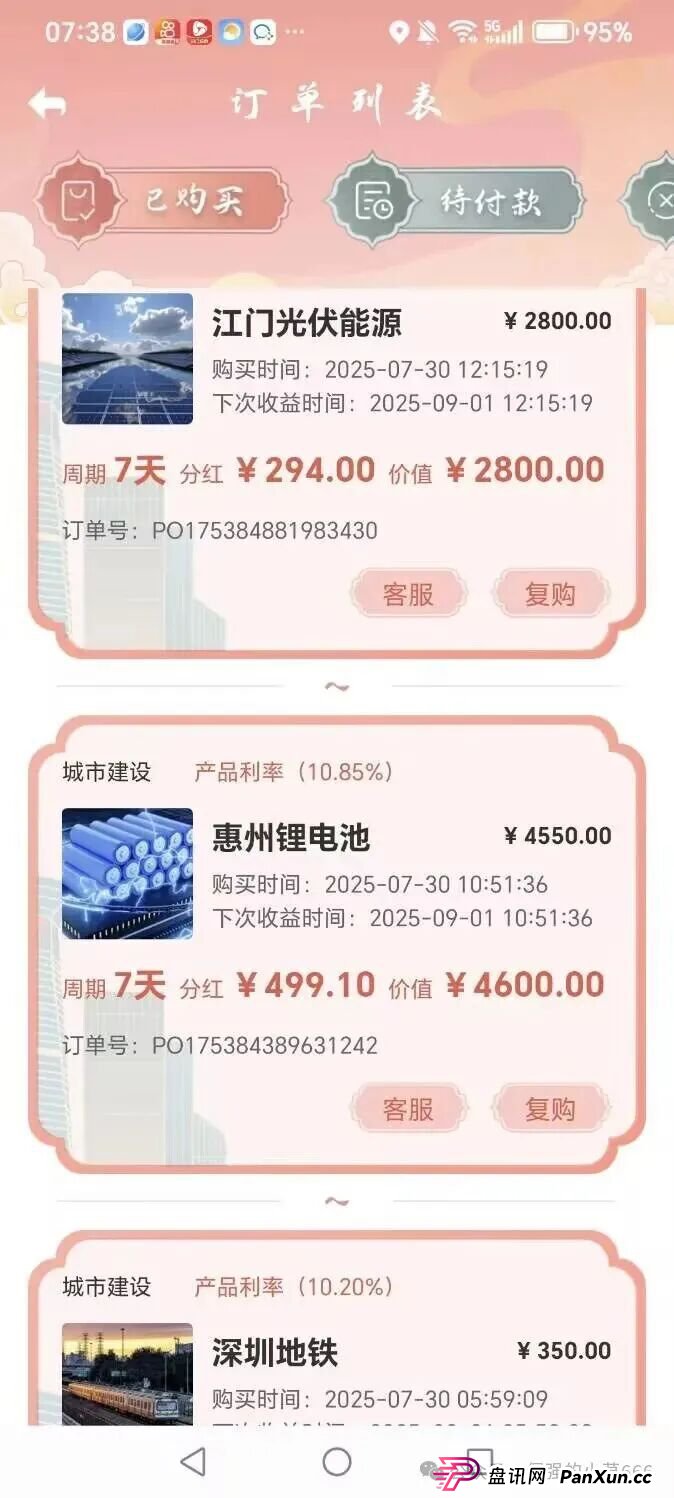Open the 江门光伏能源 order card
Screen dimensions: 674x1498
(306, 323)
